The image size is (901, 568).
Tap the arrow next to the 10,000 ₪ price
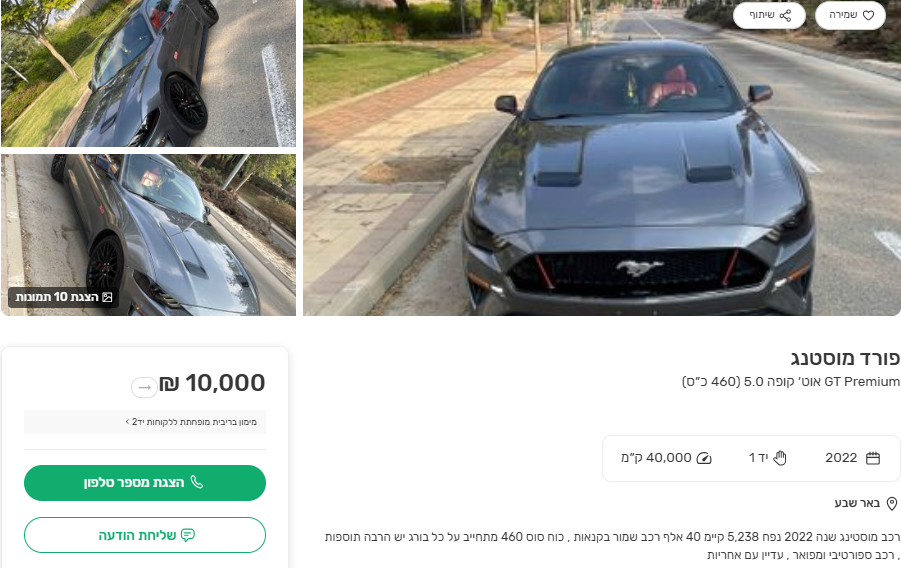[144, 386]
